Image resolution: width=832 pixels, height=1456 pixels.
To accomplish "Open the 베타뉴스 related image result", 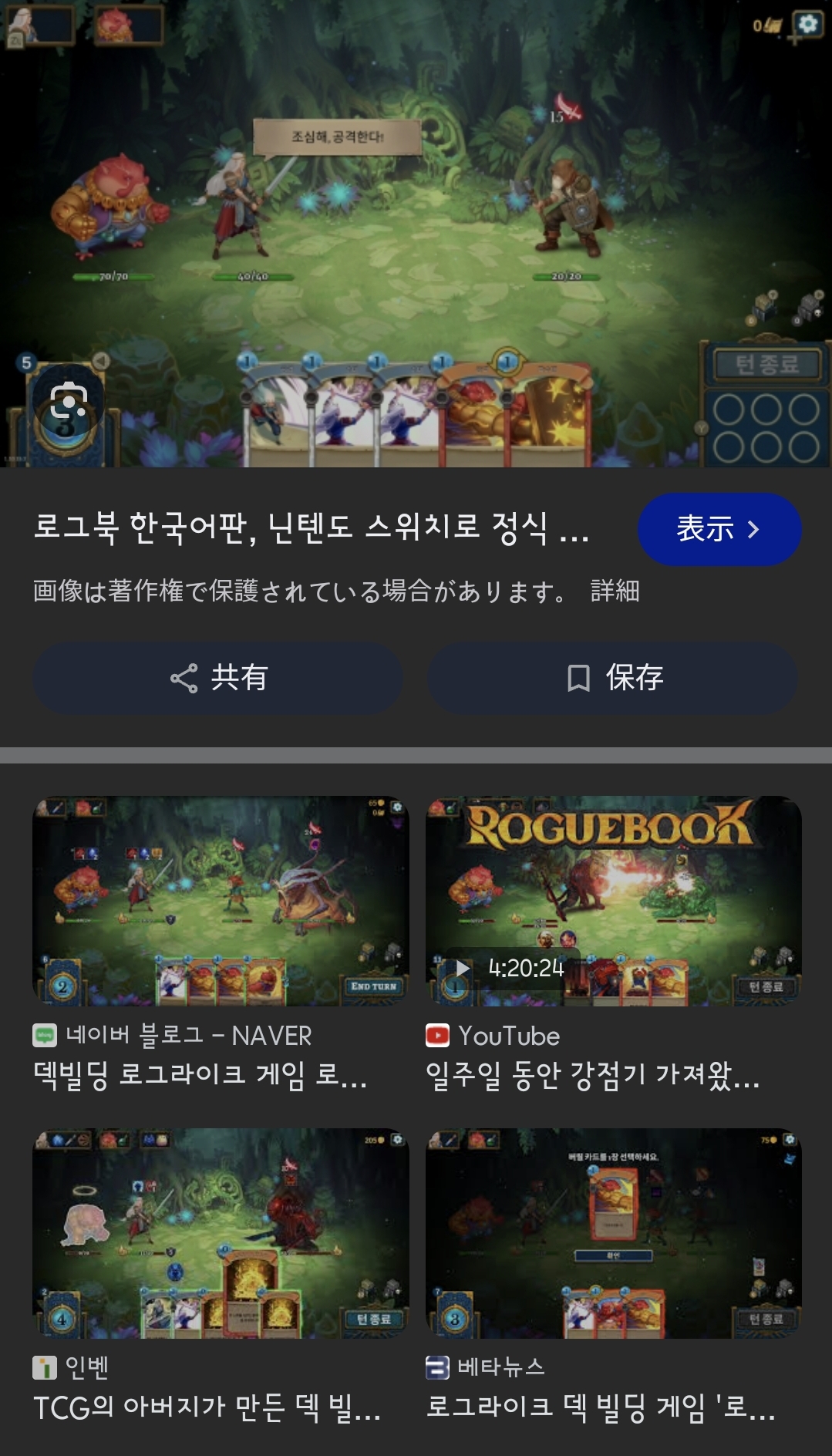I will coord(613,1233).
